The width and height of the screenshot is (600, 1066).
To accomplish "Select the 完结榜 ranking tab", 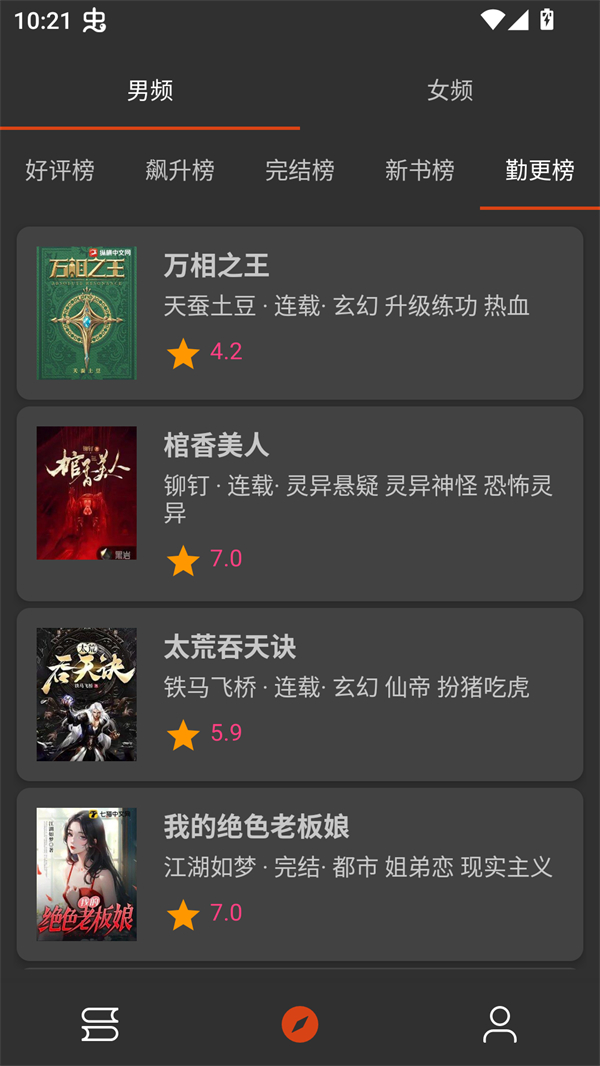I will pos(300,170).
